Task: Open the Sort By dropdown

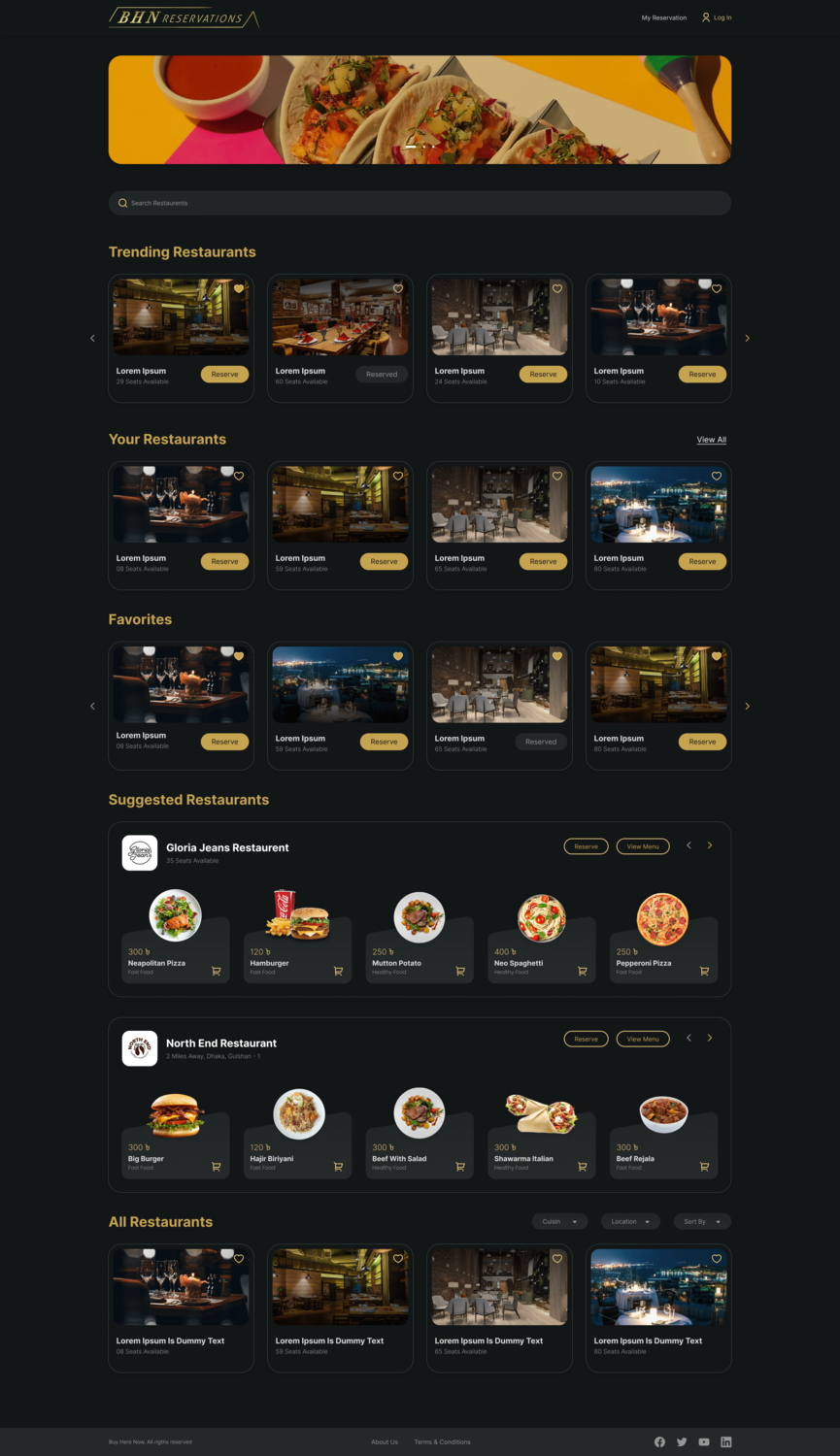Action: 701,1221
